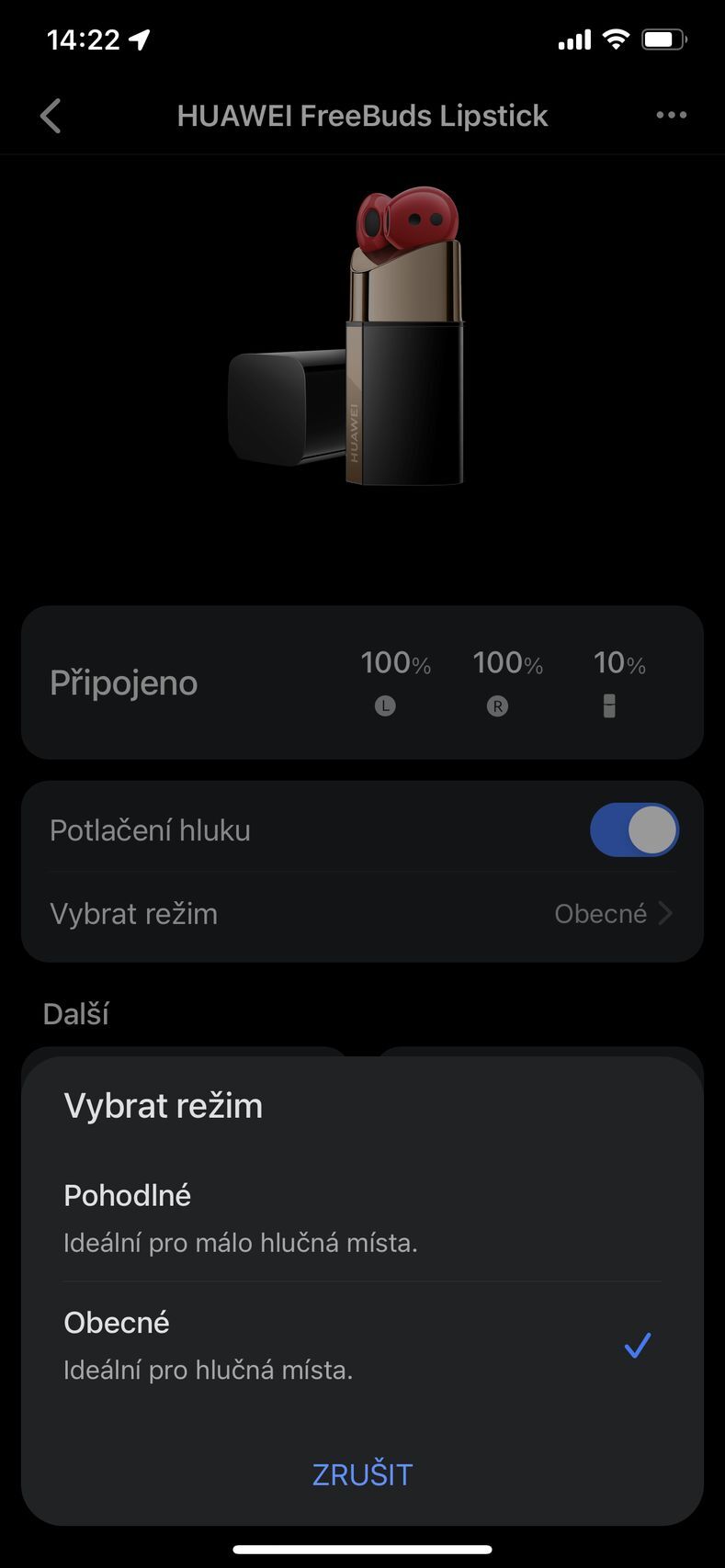Tap the right earbud battery icon

[496, 705]
